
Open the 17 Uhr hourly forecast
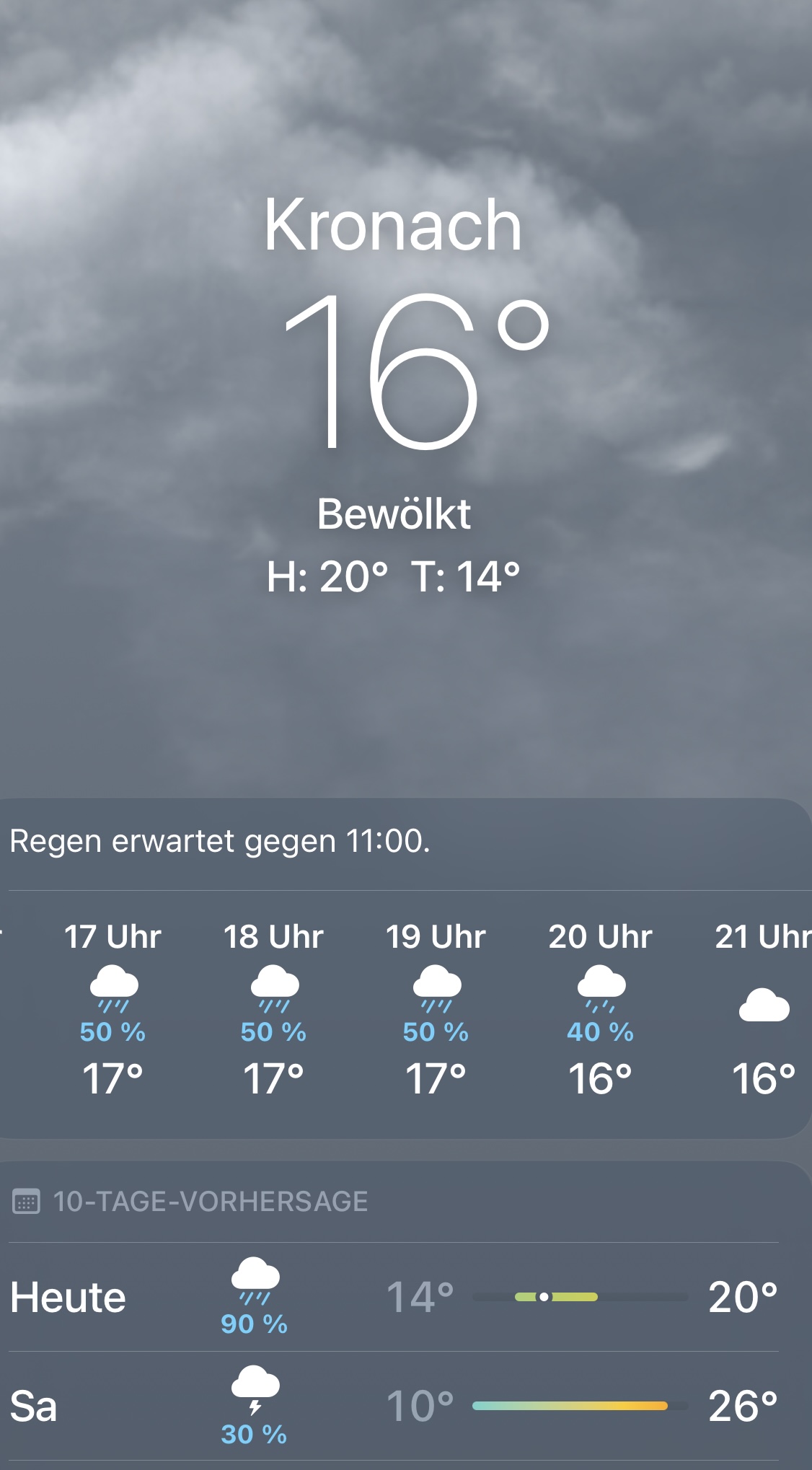click(112, 1008)
